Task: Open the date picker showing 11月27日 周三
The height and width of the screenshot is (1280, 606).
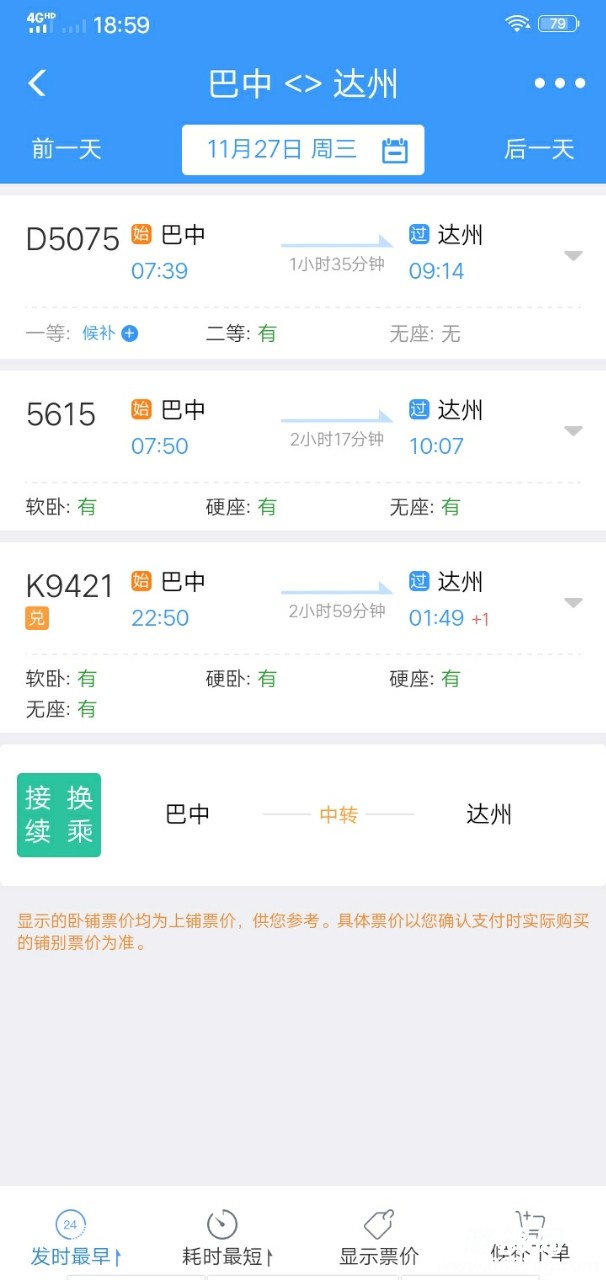Action: [303, 150]
